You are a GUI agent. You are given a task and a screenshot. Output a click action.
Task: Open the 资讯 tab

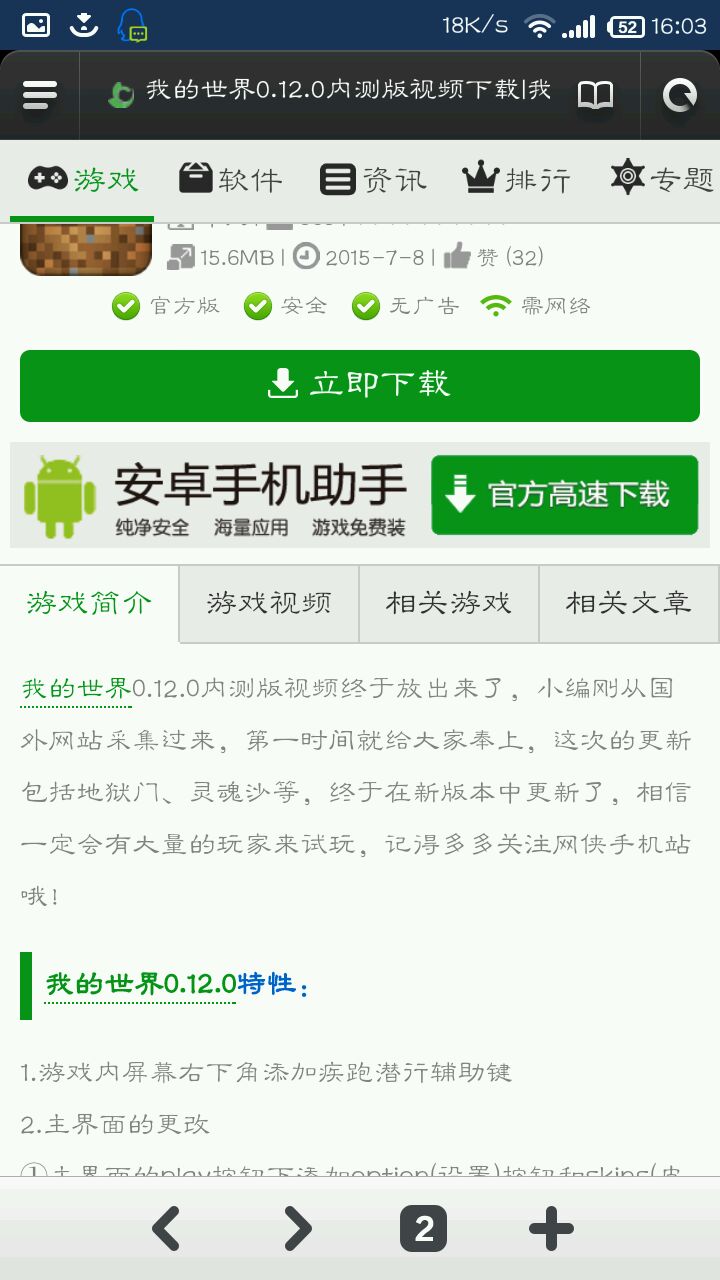pos(372,180)
